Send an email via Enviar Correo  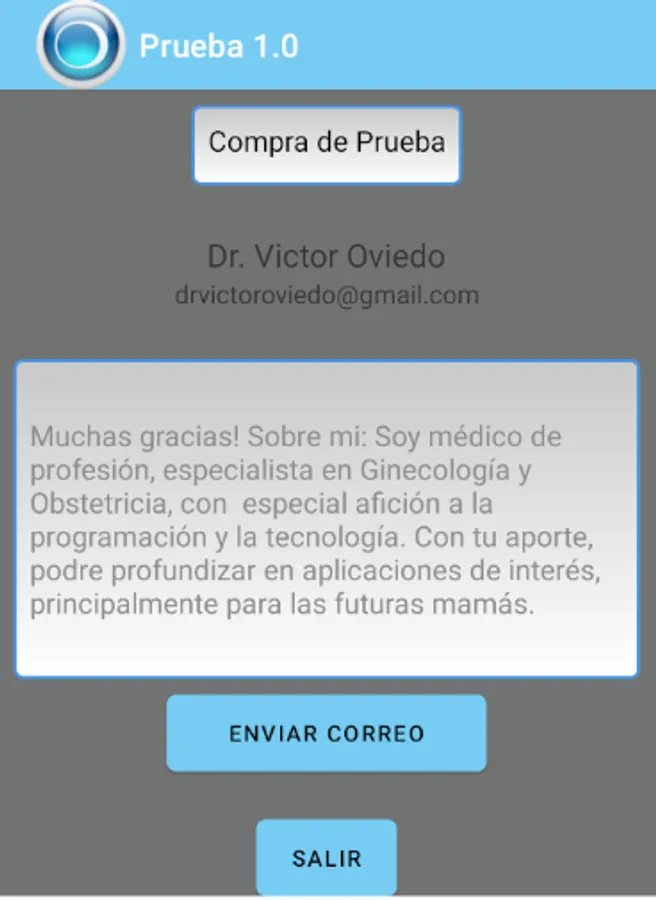point(326,733)
